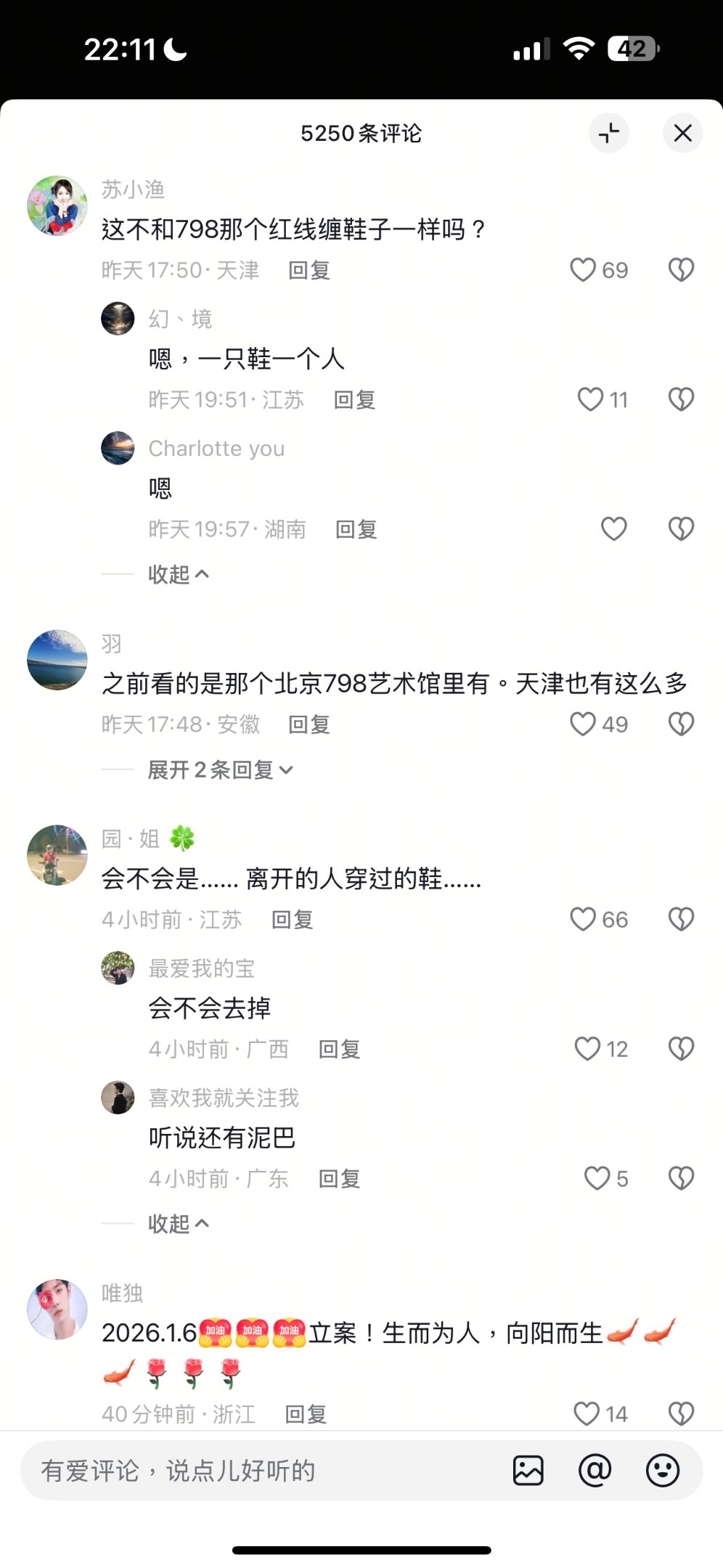
Task: Dislike 苏小渔's comment
Action: coord(681,270)
